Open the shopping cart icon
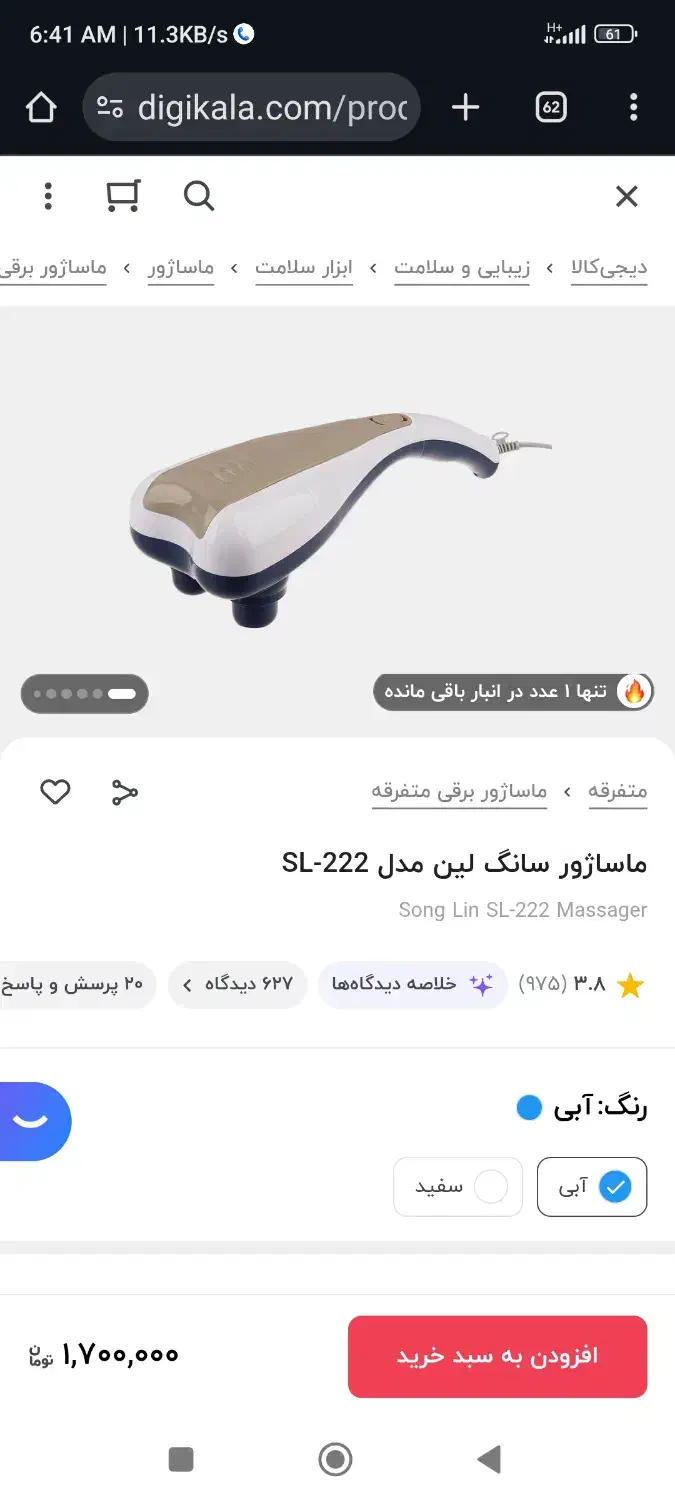Viewport: 675px width, 1500px height. 123,196
